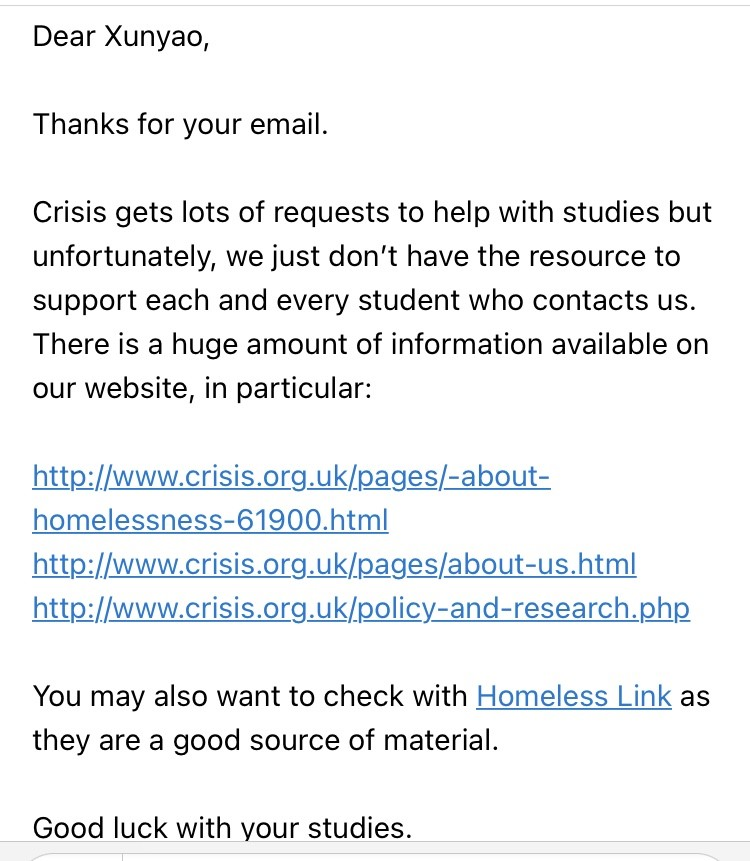Image resolution: width=750 pixels, height=861 pixels.
Task: Open the about-us.html page link
Action: [334, 564]
